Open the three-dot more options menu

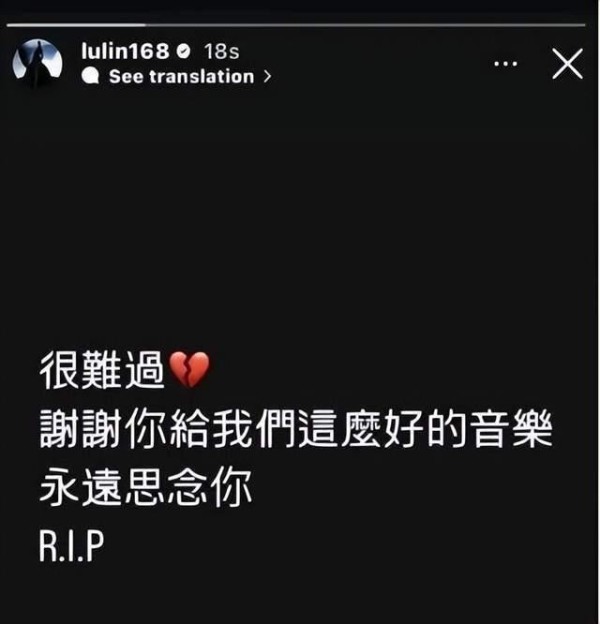[x=507, y=65]
